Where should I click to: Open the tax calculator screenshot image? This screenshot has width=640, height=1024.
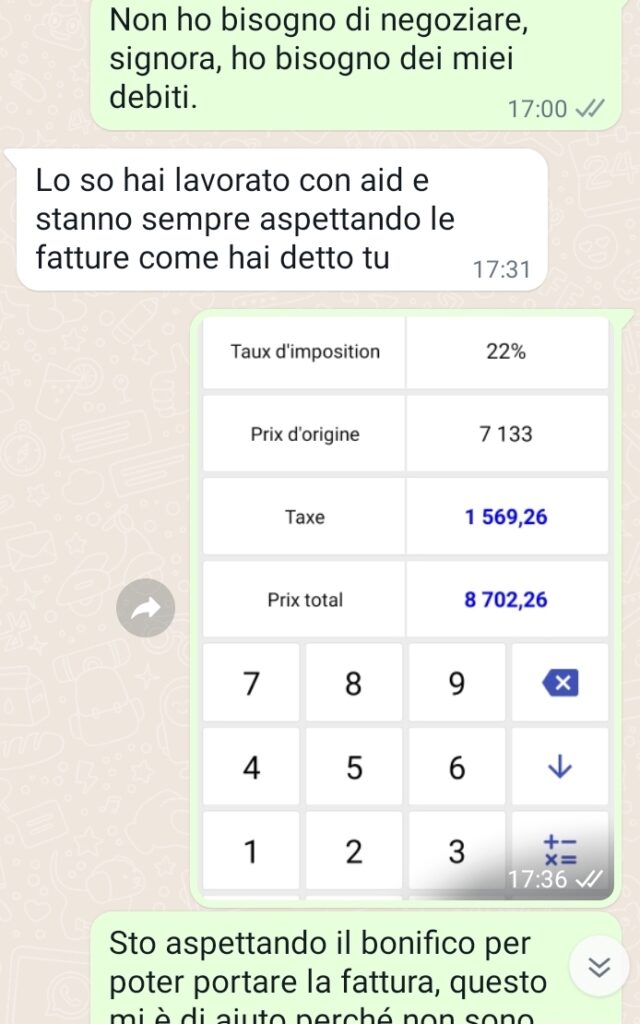coord(405,600)
